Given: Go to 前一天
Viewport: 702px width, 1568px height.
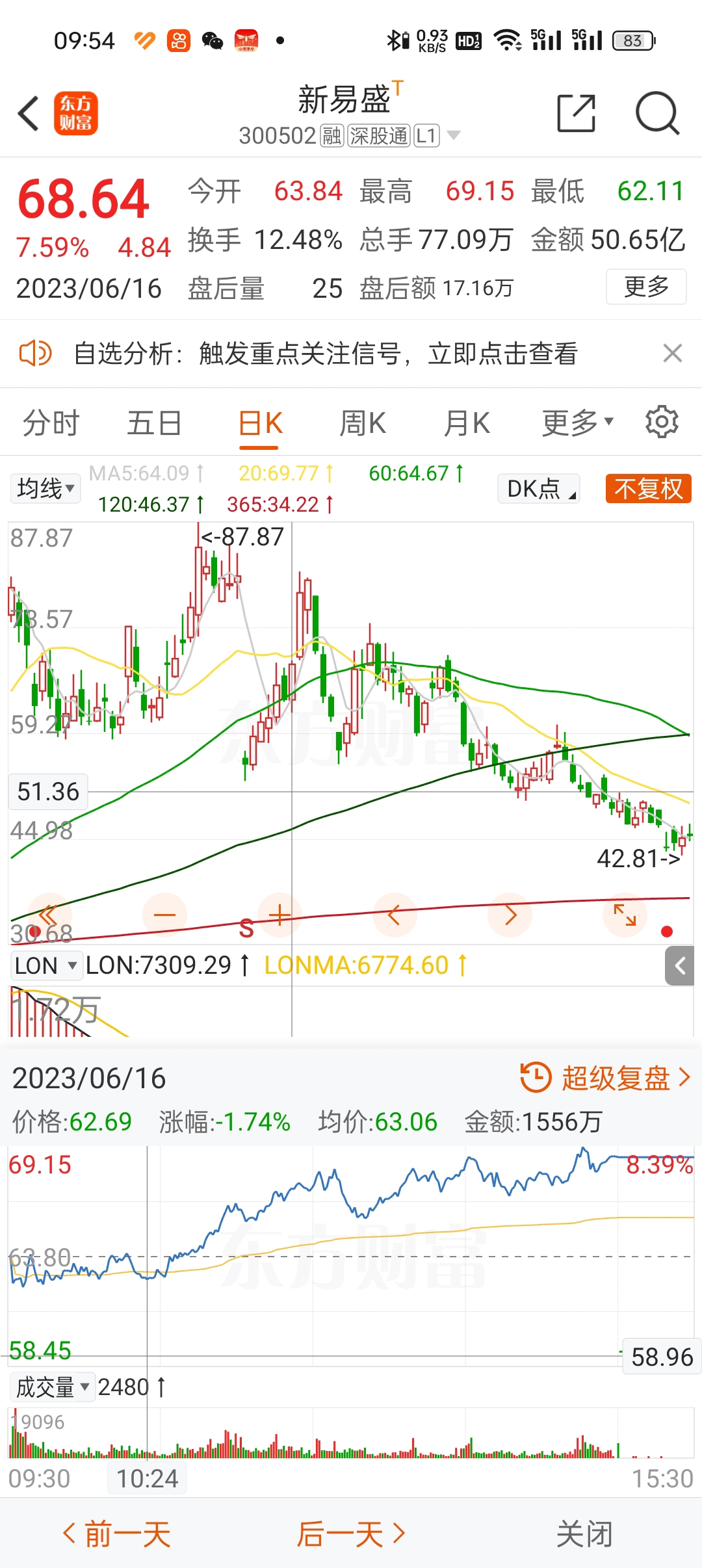Looking at the screenshot, I should click(117, 1534).
